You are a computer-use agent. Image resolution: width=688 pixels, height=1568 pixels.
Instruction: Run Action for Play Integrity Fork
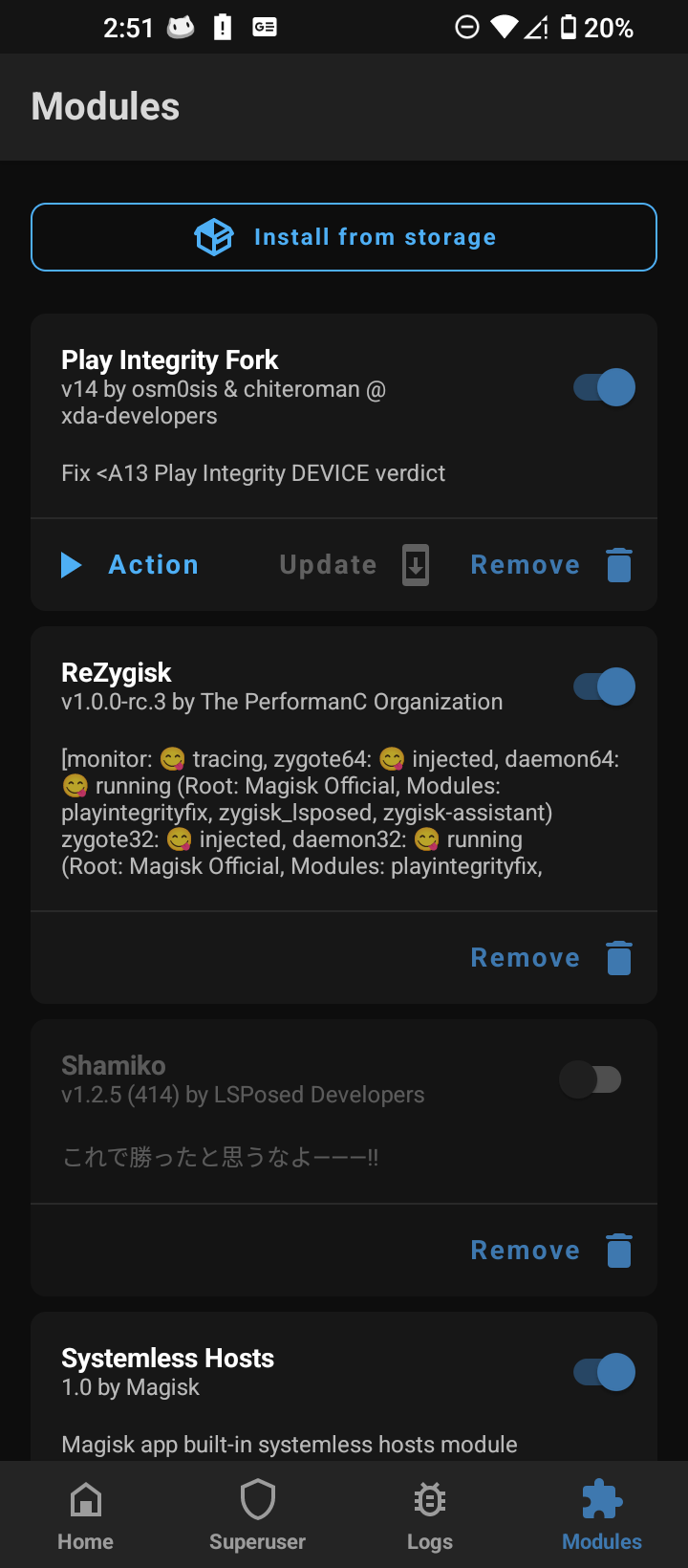coord(130,565)
